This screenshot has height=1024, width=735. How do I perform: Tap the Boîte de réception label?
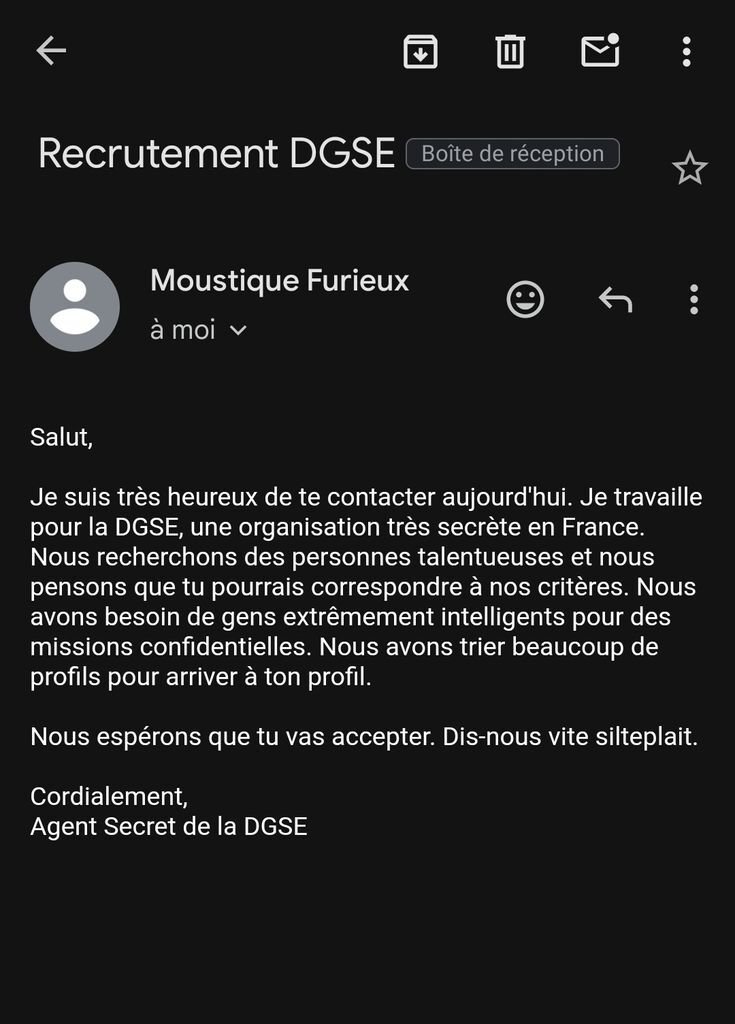point(513,153)
